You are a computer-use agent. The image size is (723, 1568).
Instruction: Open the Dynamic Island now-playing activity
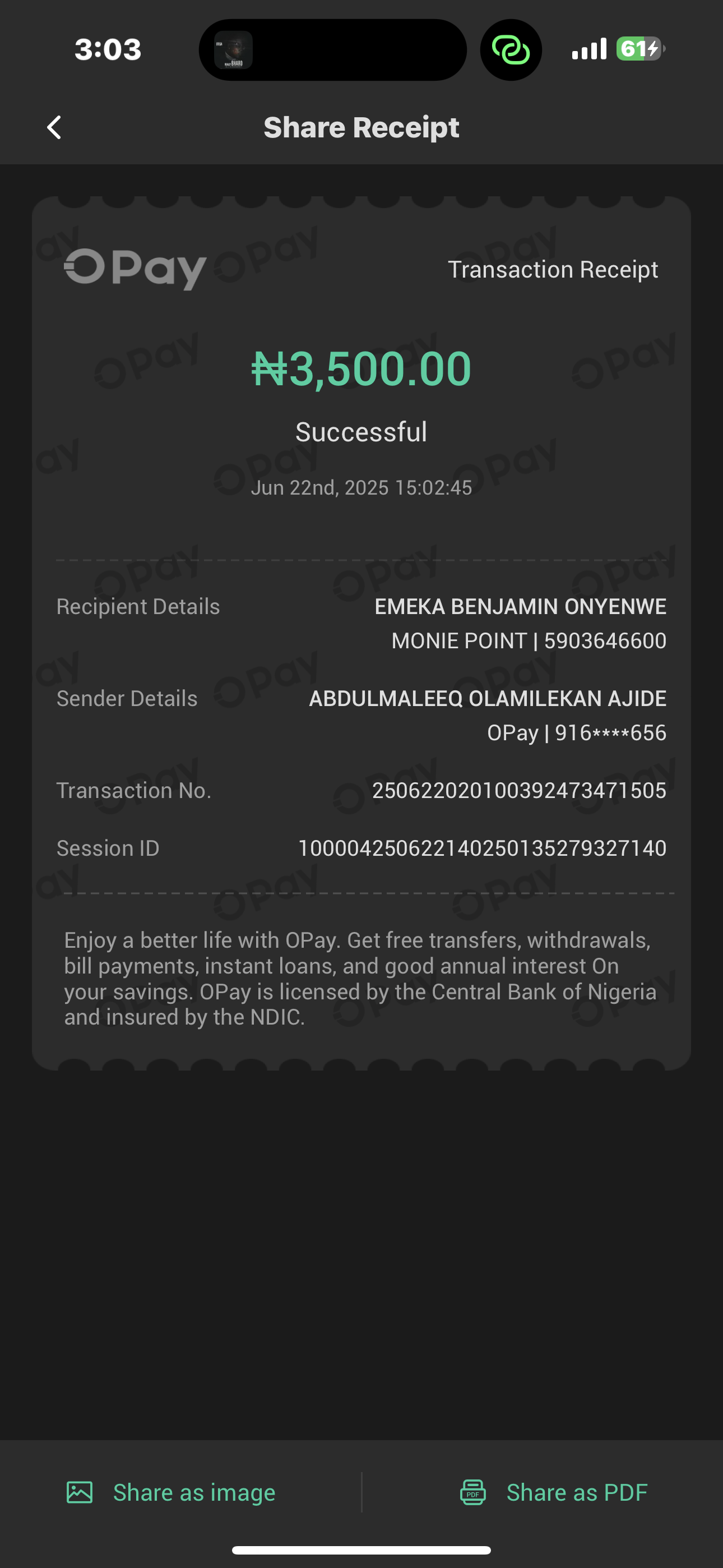point(332,50)
